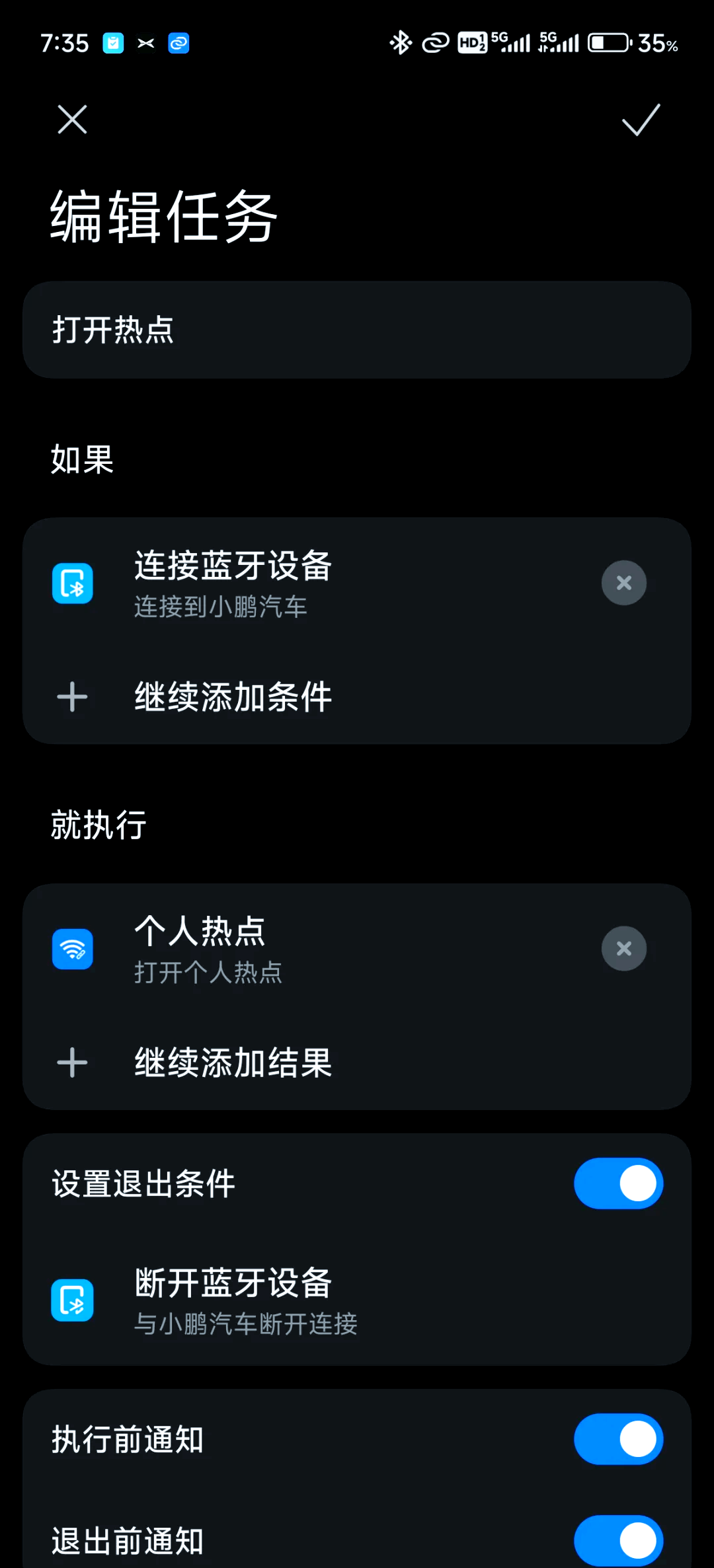Toggle the 退出前通知 switch
714x1568 pixels.
[618, 1540]
